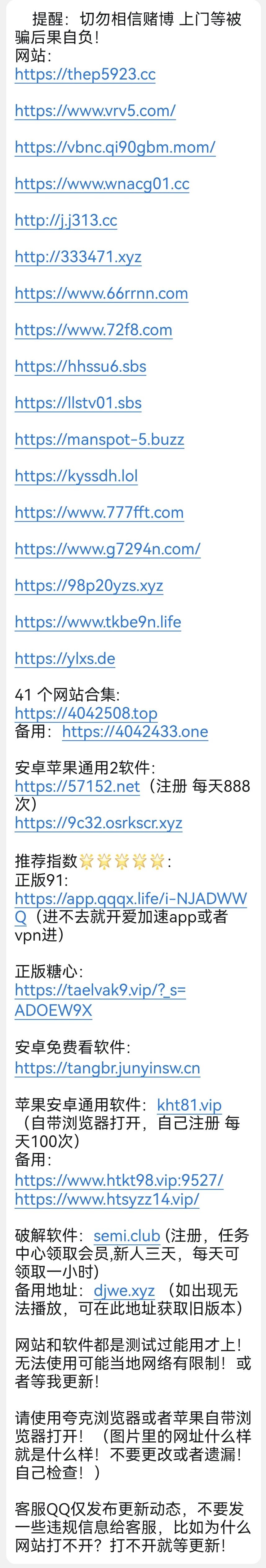
Task: Open the https://thep5923.cc link
Action: [x=85, y=75]
